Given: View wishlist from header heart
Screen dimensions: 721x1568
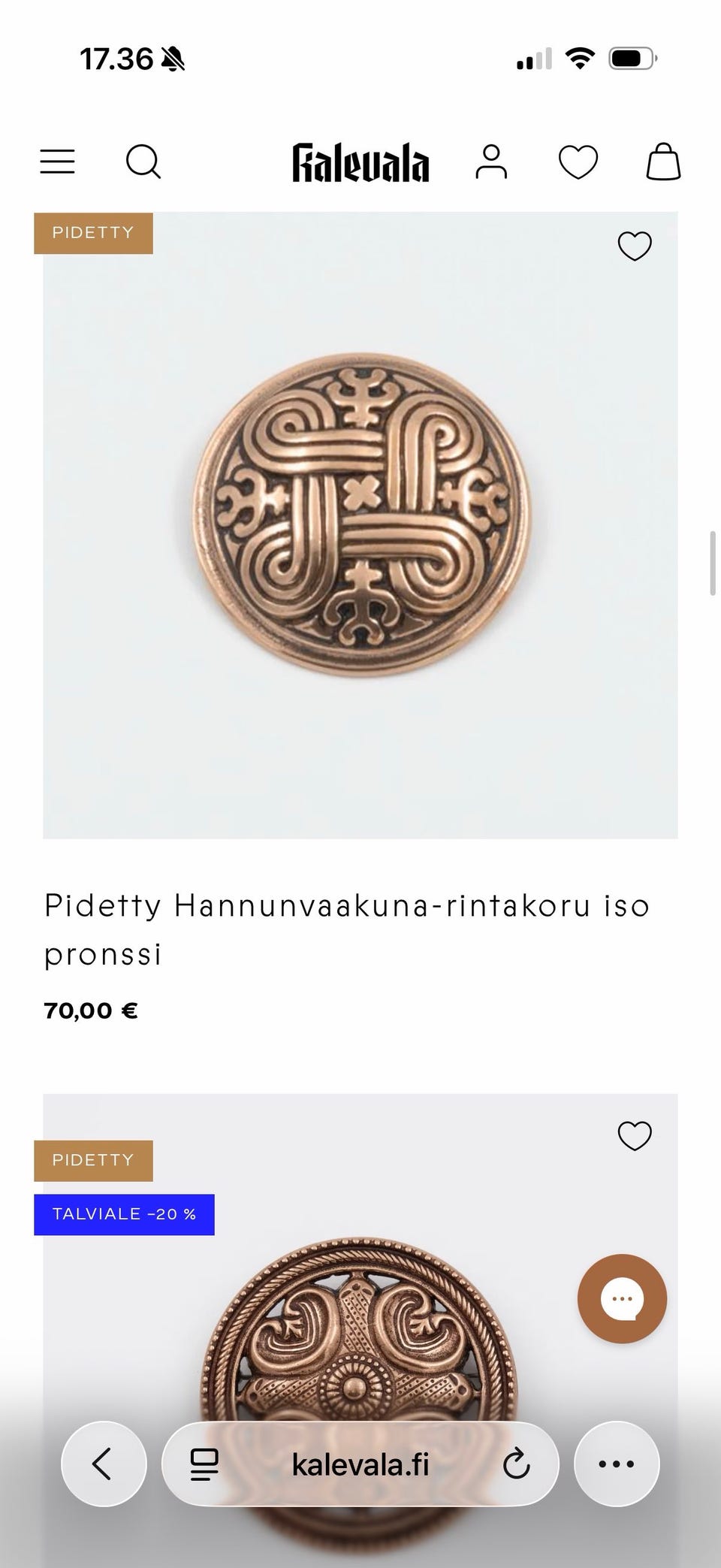Looking at the screenshot, I should [x=578, y=162].
